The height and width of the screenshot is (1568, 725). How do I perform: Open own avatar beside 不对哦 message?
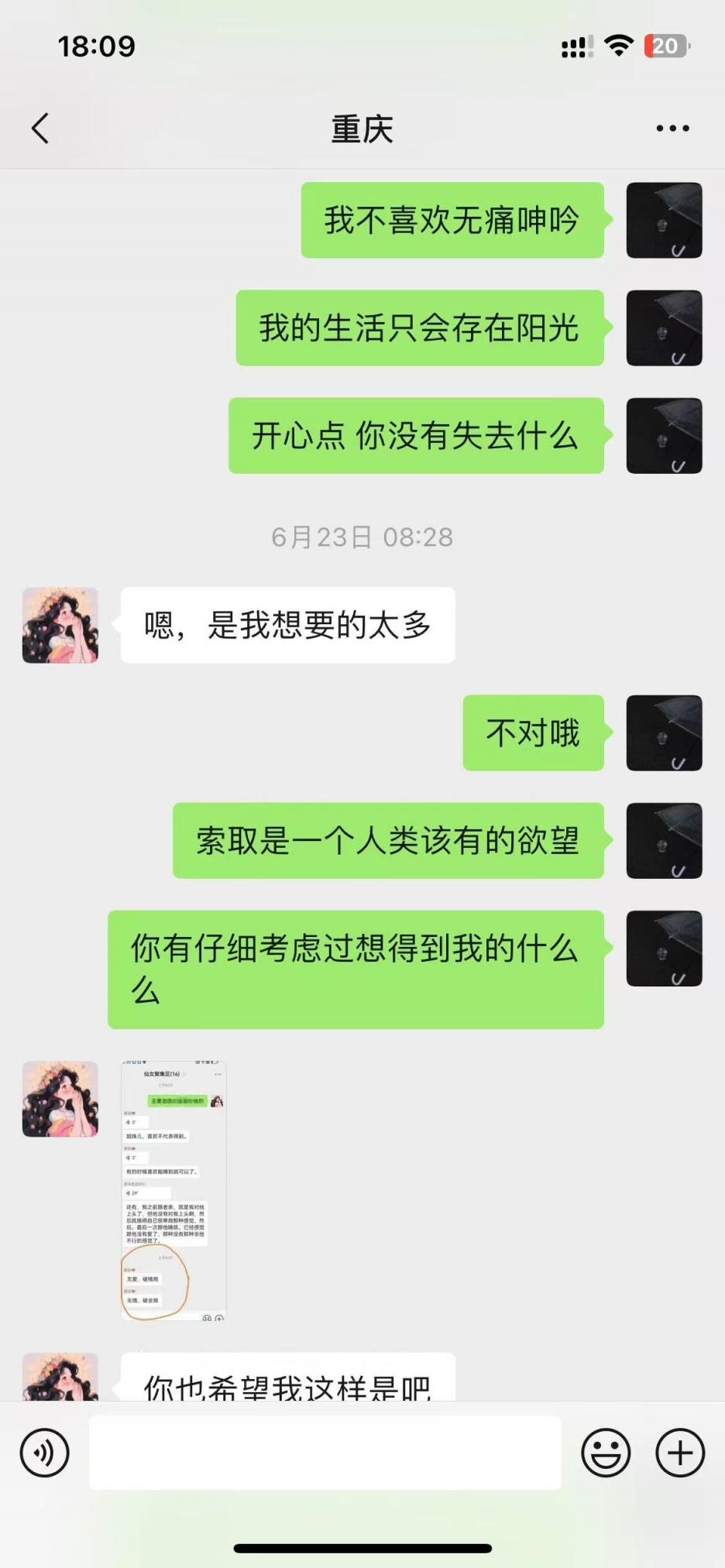click(x=664, y=733)
